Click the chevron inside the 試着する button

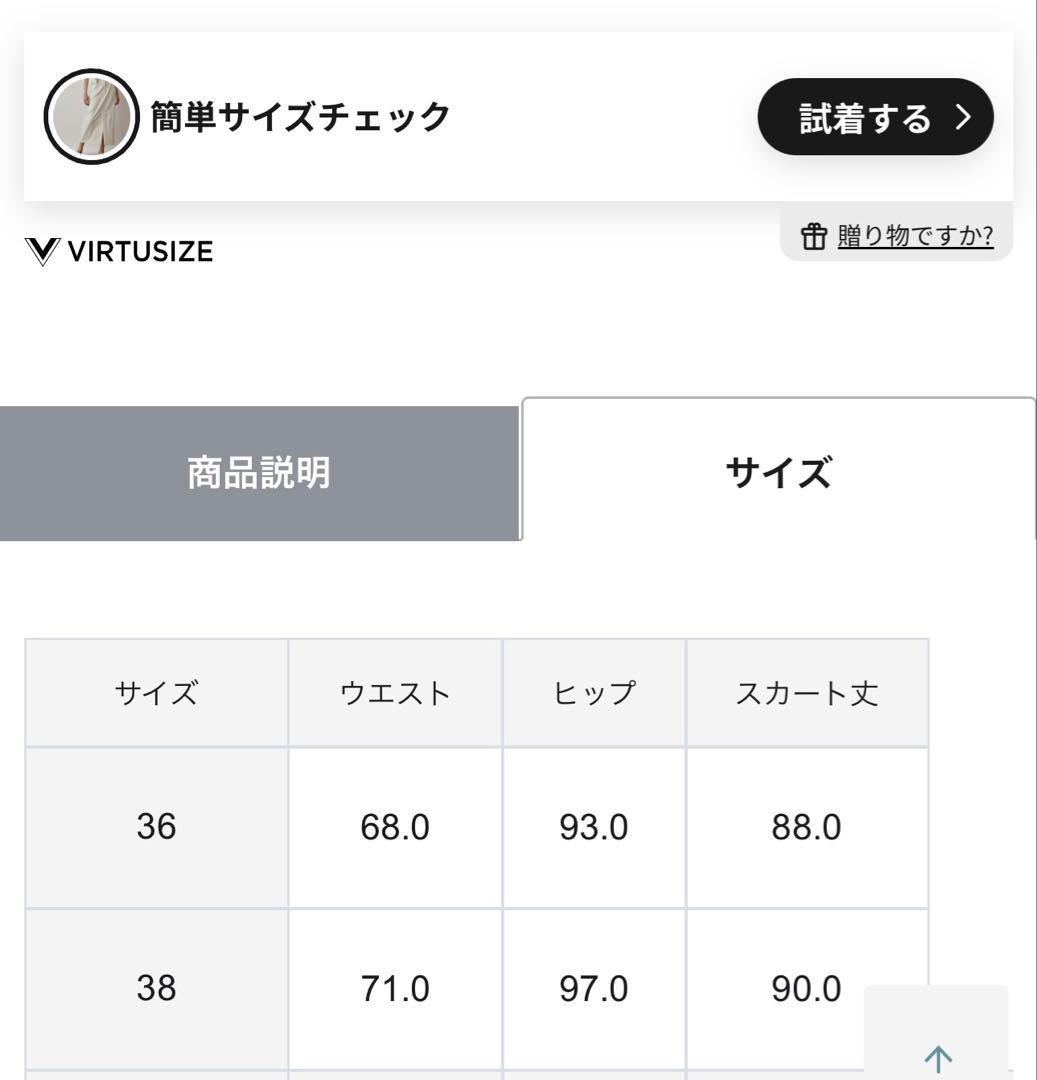(x=963, y=116)
